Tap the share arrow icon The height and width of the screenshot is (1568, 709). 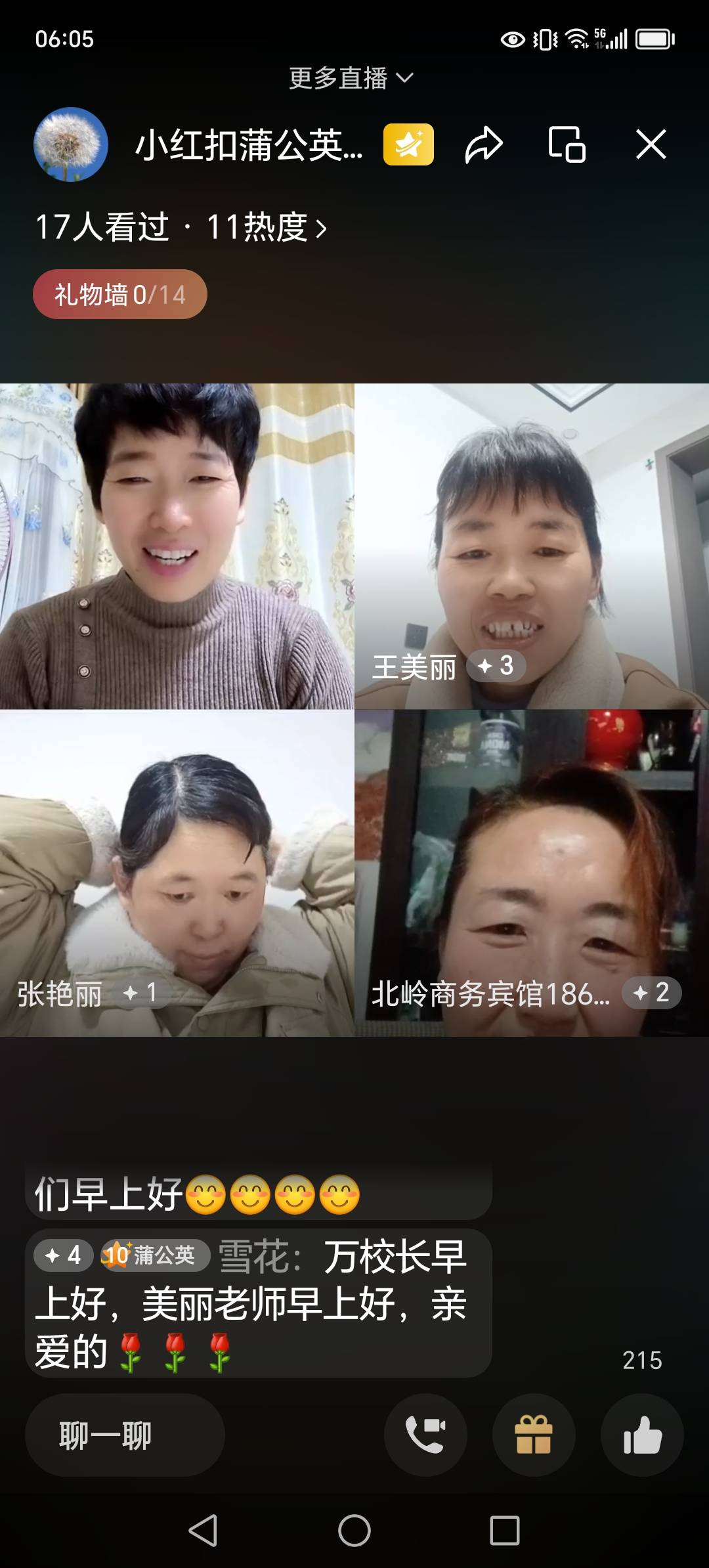(483, 147)
